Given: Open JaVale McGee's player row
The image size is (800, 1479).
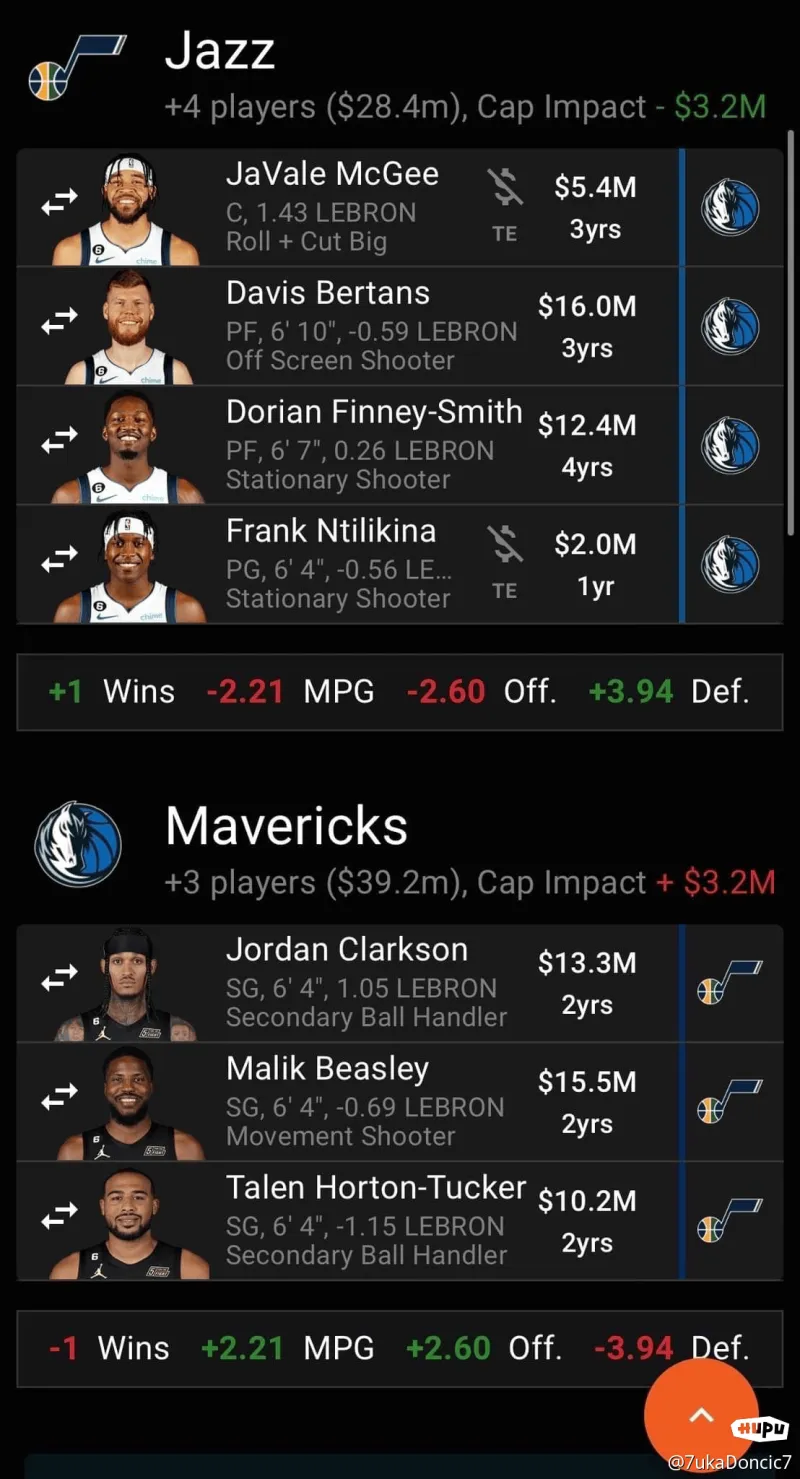Looking at the screenshot, I should point(400,207).
